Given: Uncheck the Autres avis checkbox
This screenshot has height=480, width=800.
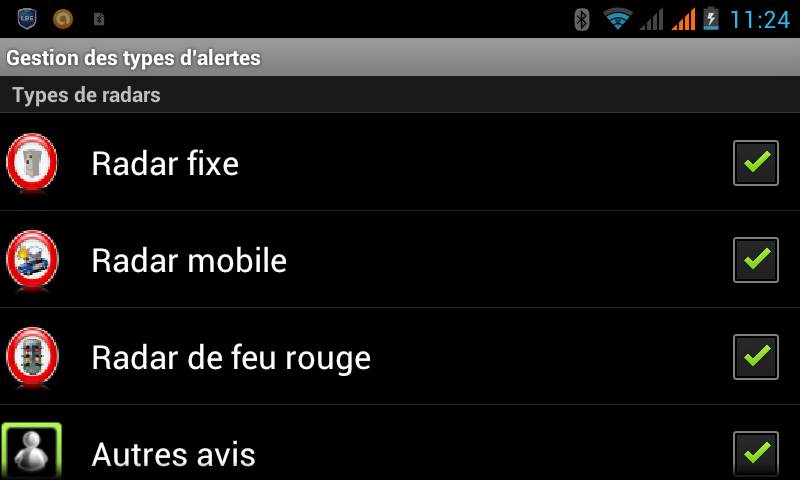Looking at the screenshot, I should coord(756,453).
